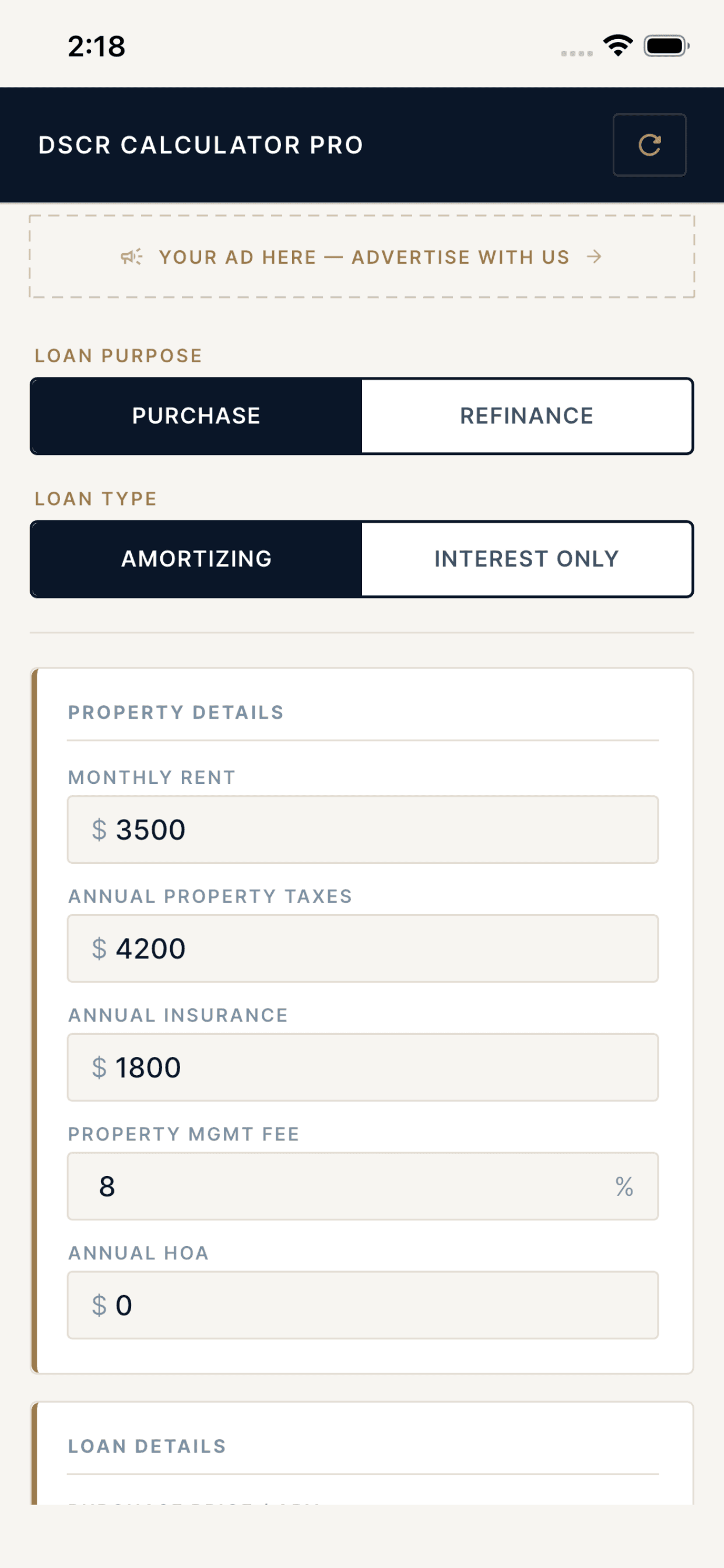Click the Property Details section heading
724x1568 pixels.
pos(175,712)
